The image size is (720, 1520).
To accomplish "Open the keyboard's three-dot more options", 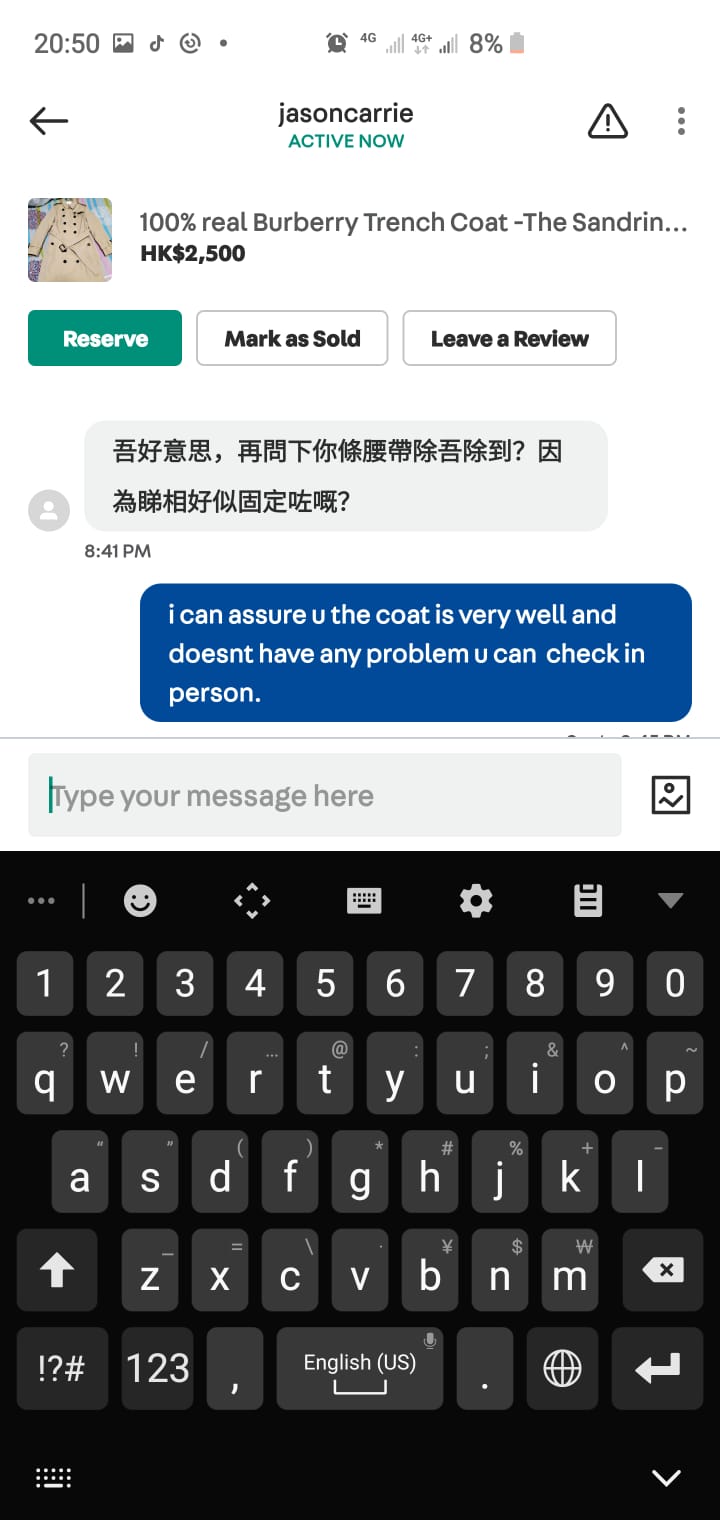I will click(x=41, y=901).
